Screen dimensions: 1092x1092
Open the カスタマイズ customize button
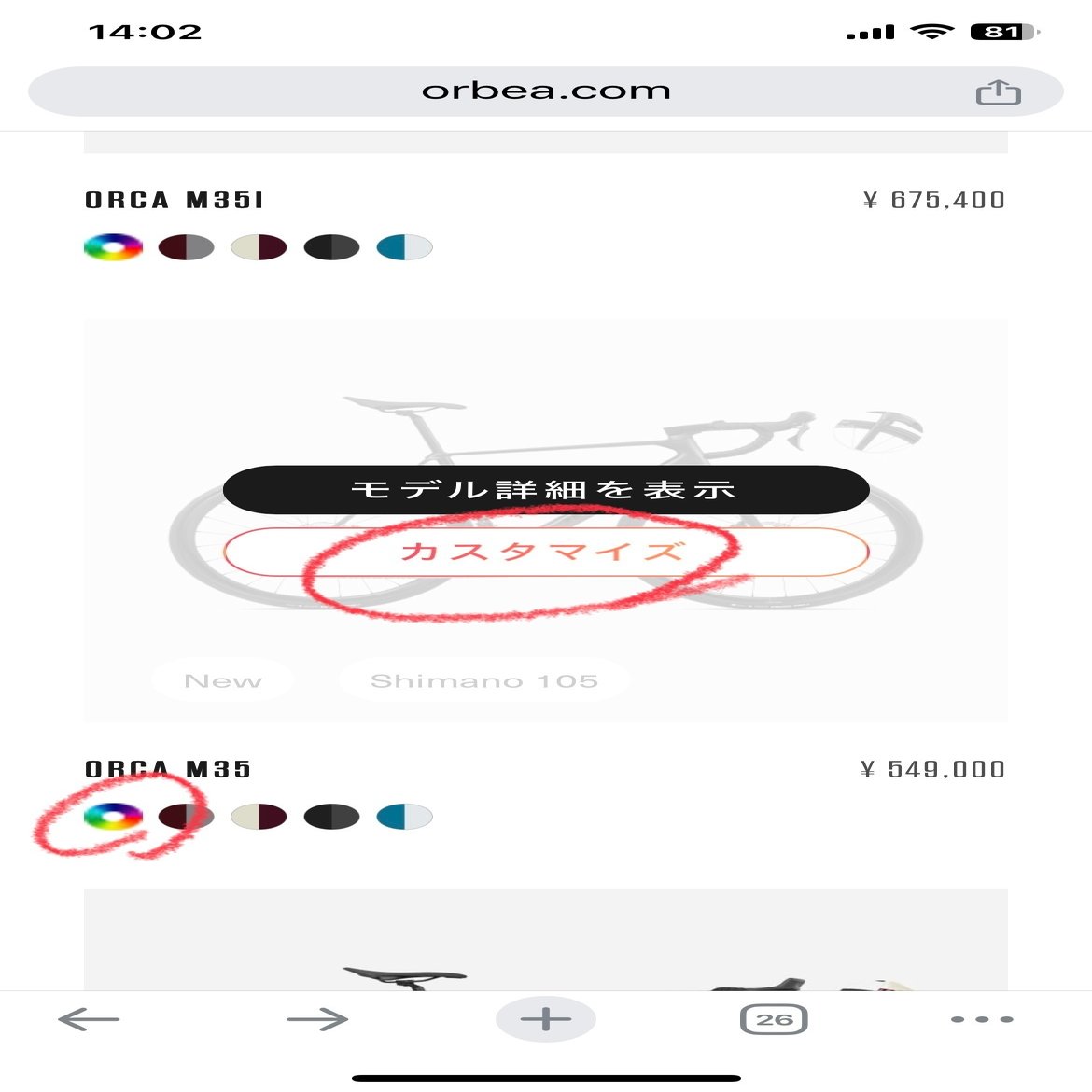(x=546, y=552)
